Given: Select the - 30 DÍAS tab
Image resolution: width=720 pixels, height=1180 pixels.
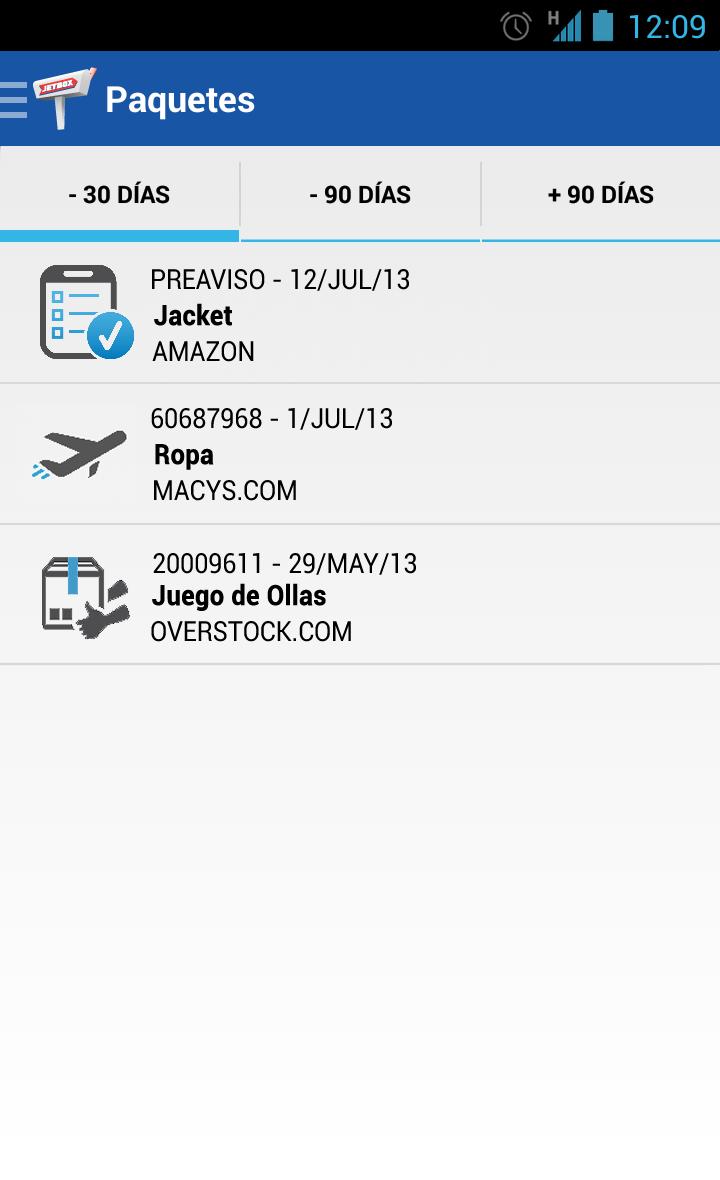Looking at the screenshot, I should pos(119,194).
